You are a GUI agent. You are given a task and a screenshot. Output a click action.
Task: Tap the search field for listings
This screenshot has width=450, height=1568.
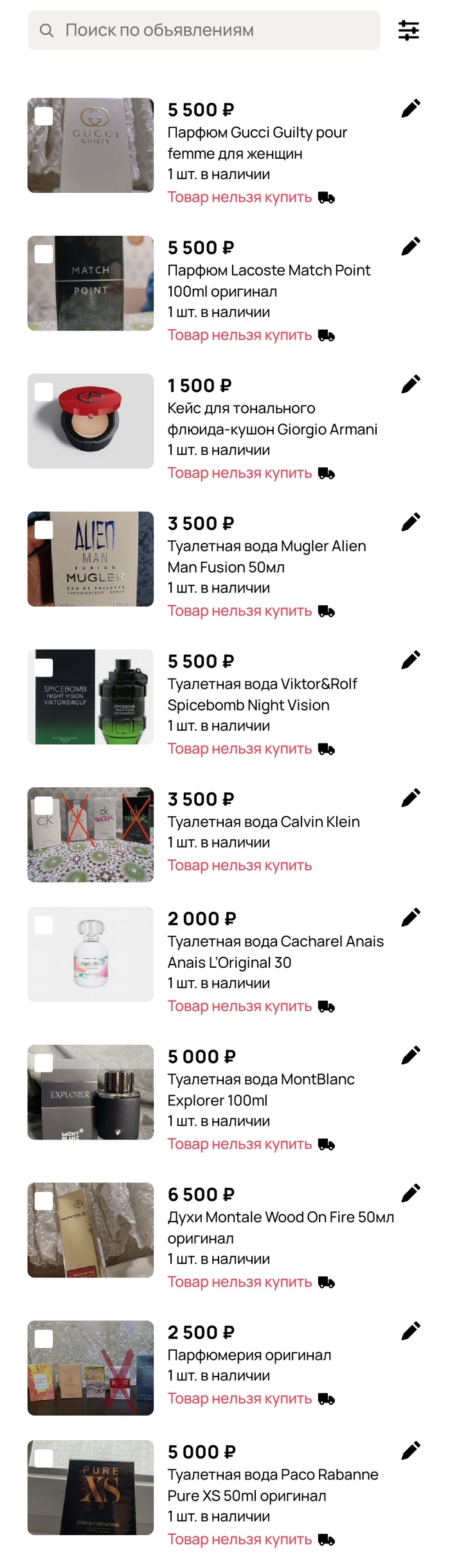(x=203, y=30)
